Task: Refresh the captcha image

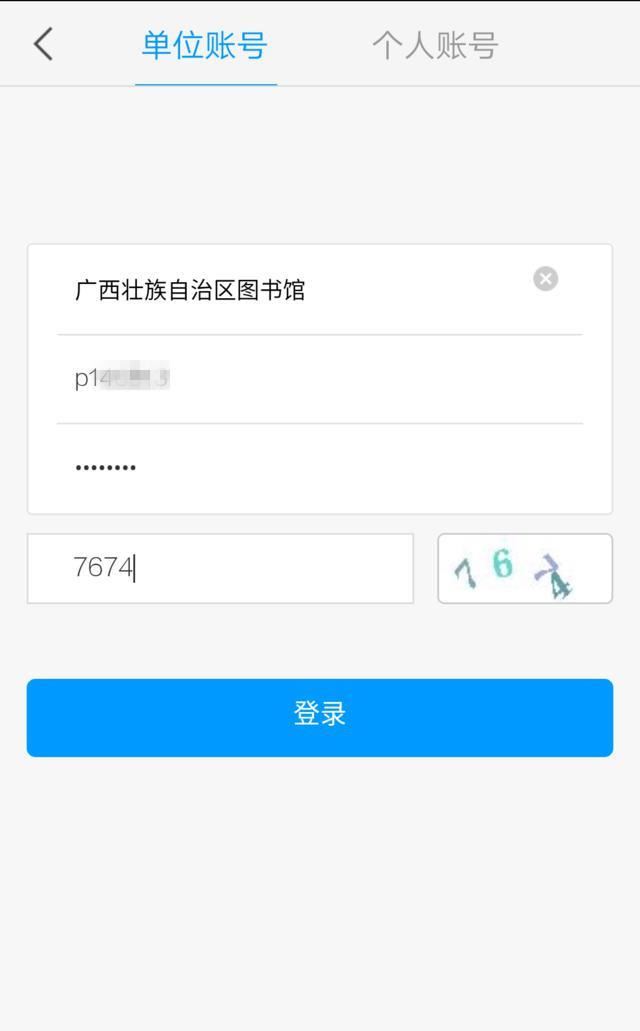Action: [525, 568]
